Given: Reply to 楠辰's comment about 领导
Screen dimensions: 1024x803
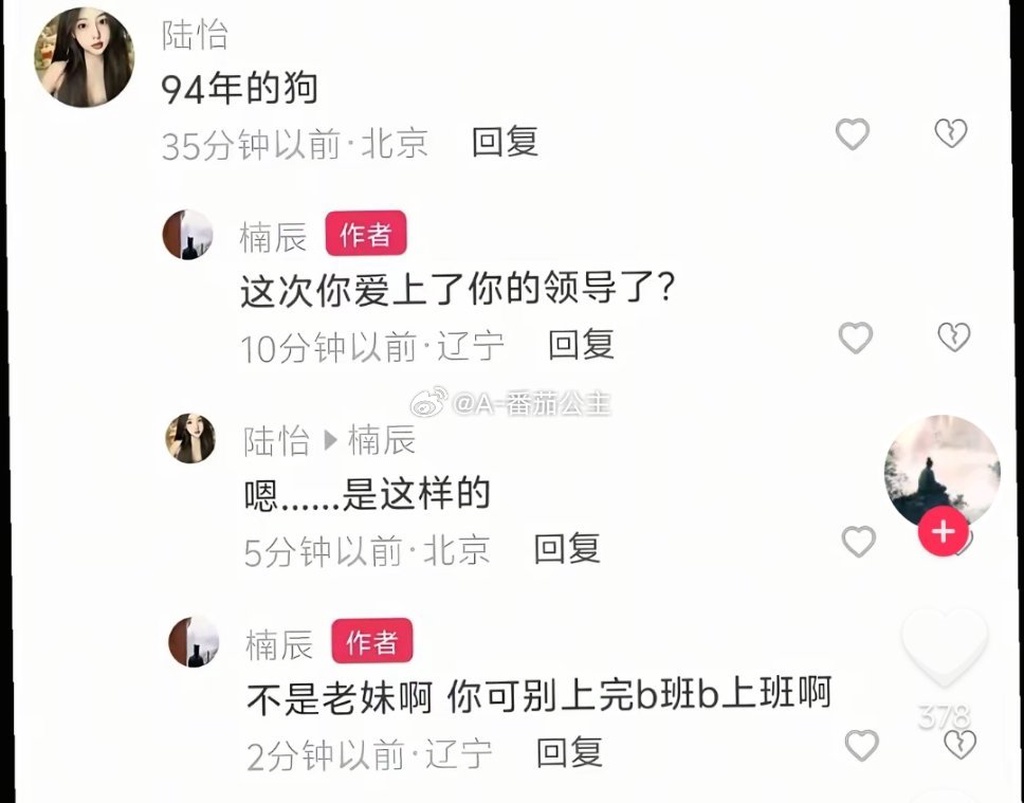Looking at the screenshot, I should [x=581, y=345].
